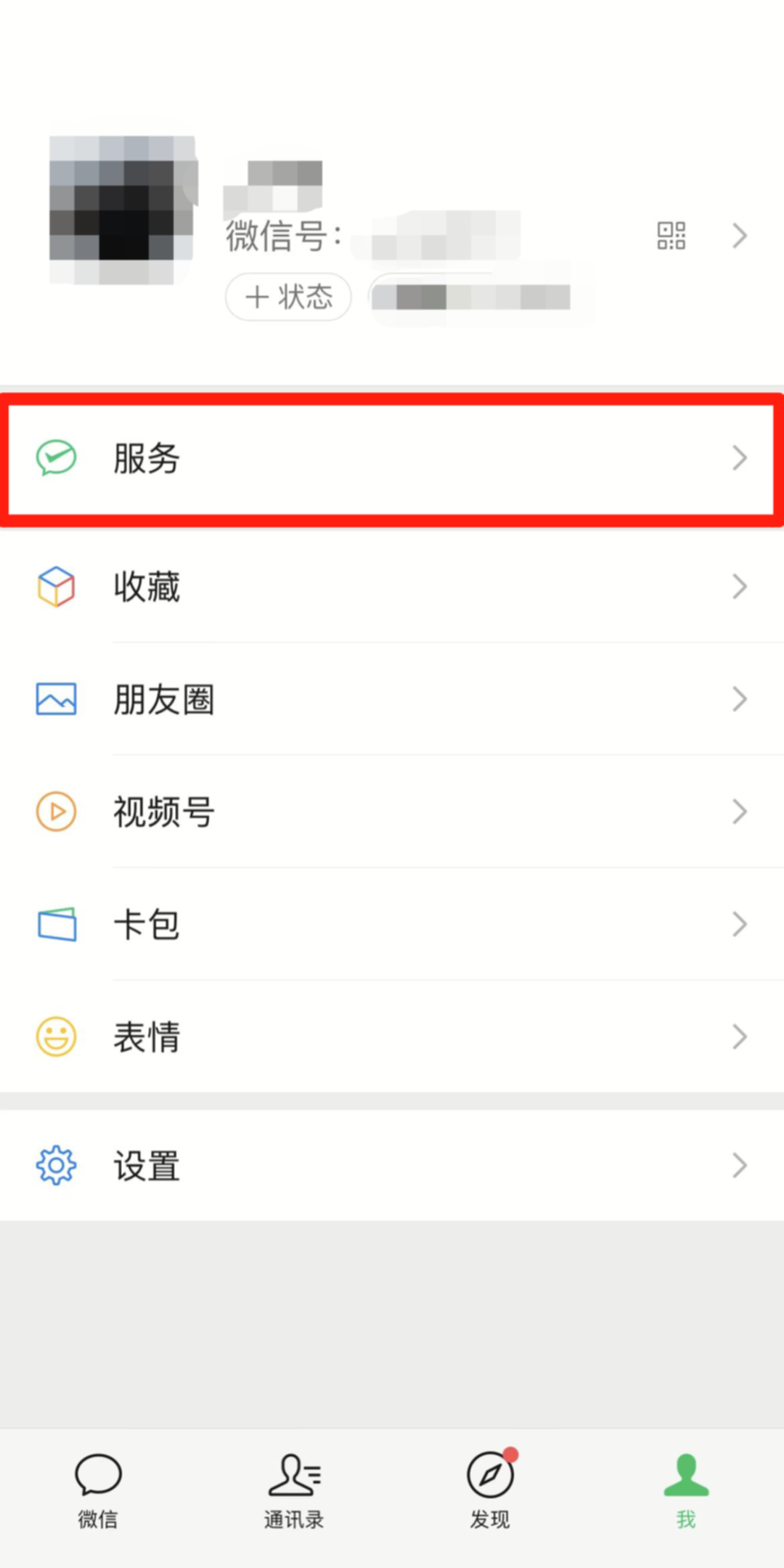Open the 视频号 row chevron
The height and width of the screenshot is (1568, 784).
(739, 812)
